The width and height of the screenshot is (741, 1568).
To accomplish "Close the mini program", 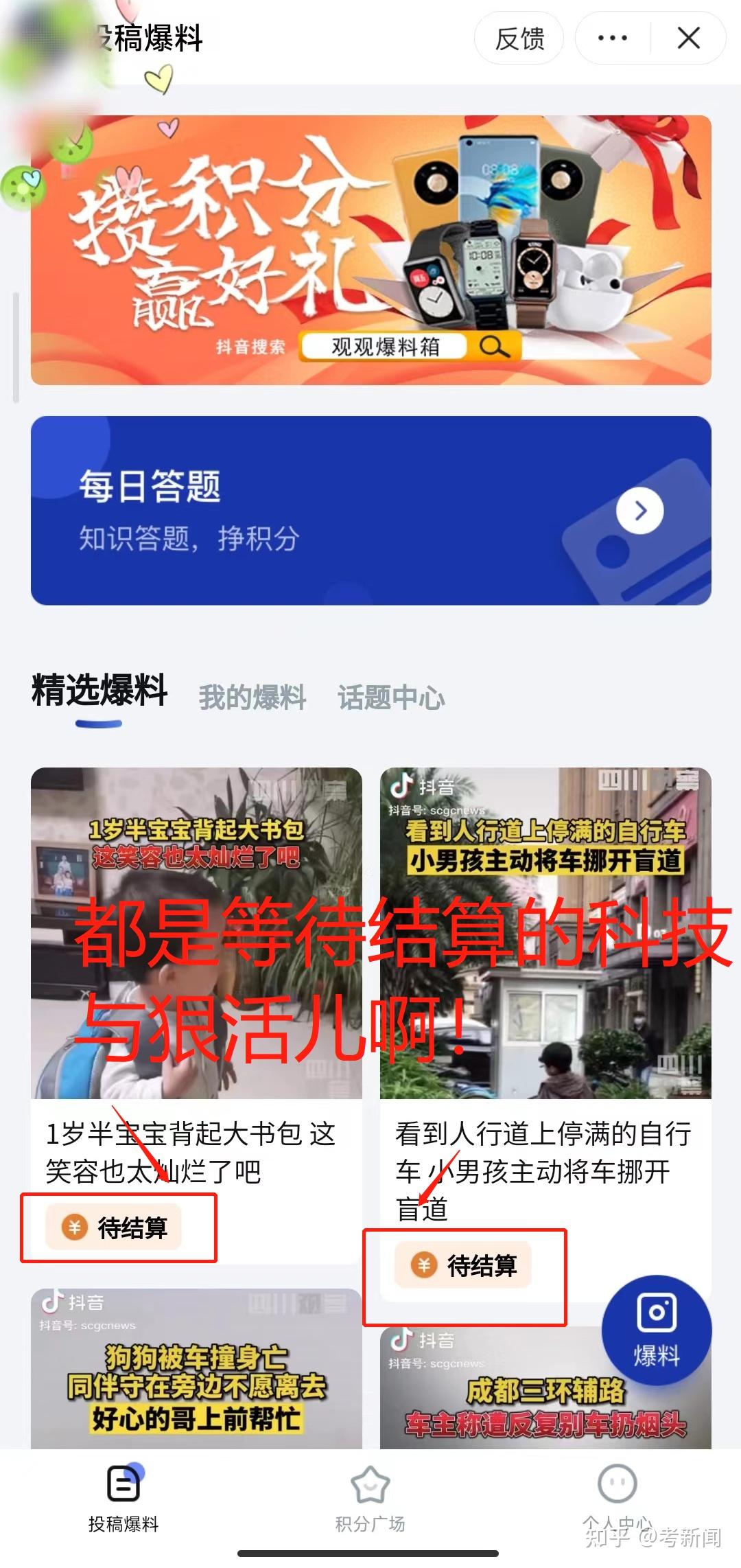I will point(688,38).
